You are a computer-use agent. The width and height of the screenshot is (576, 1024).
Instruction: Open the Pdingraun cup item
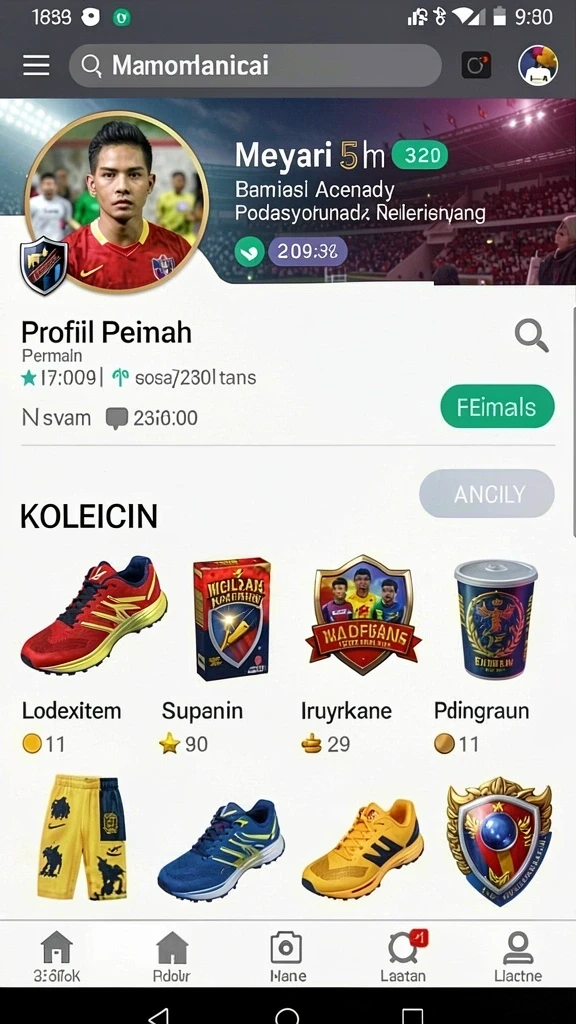[496, 619]
